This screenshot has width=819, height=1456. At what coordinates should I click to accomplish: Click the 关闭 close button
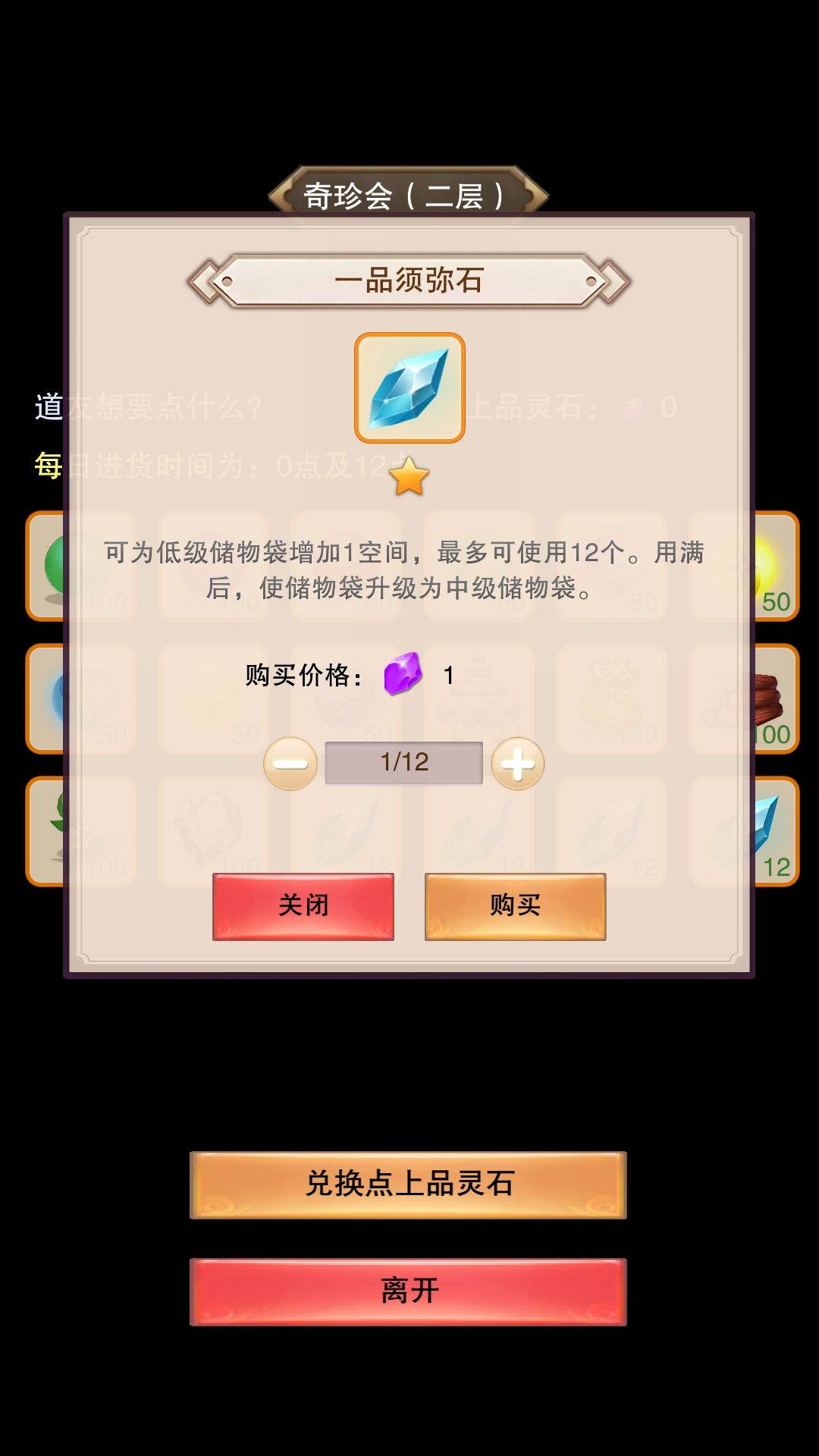point(303,905)
